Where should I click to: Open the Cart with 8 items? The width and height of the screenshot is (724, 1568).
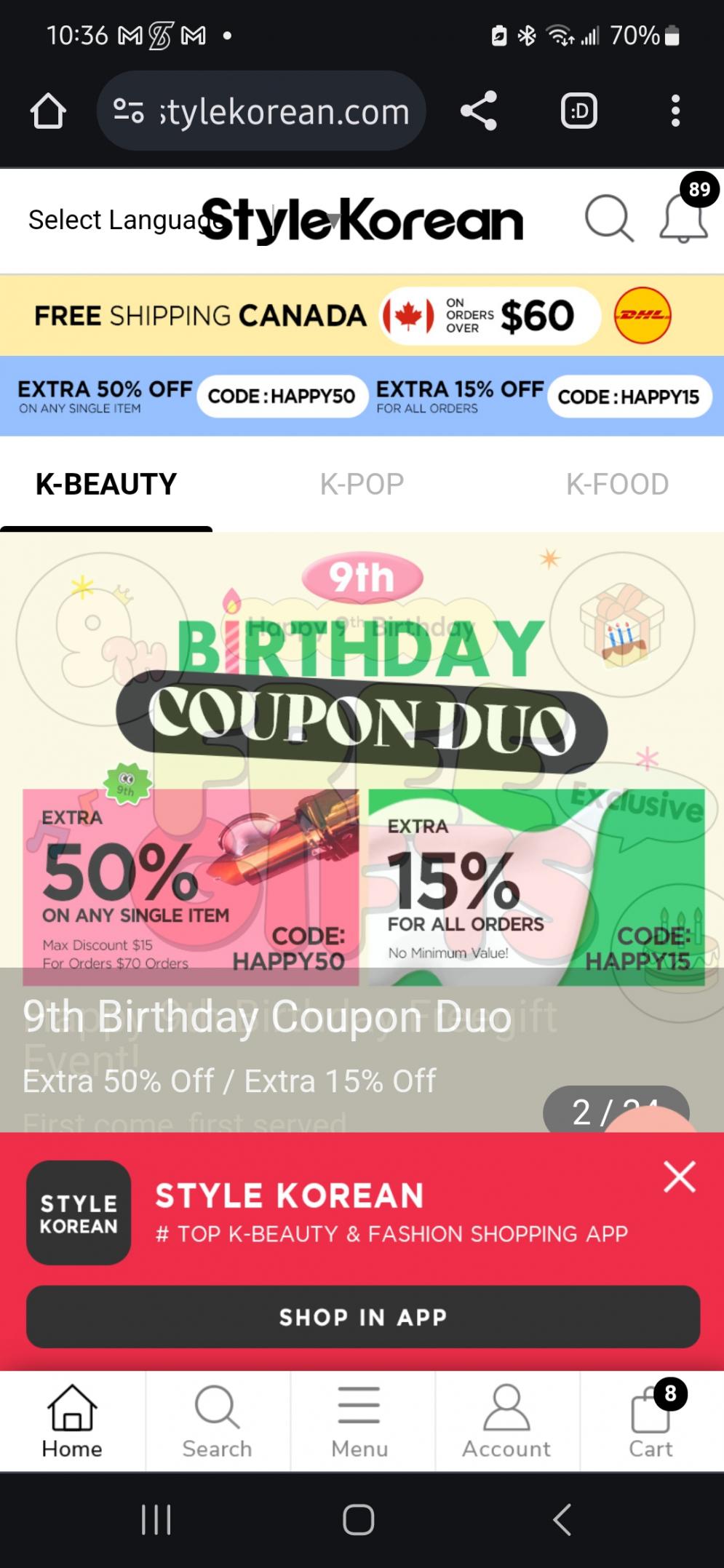[x=651, y=1422]
